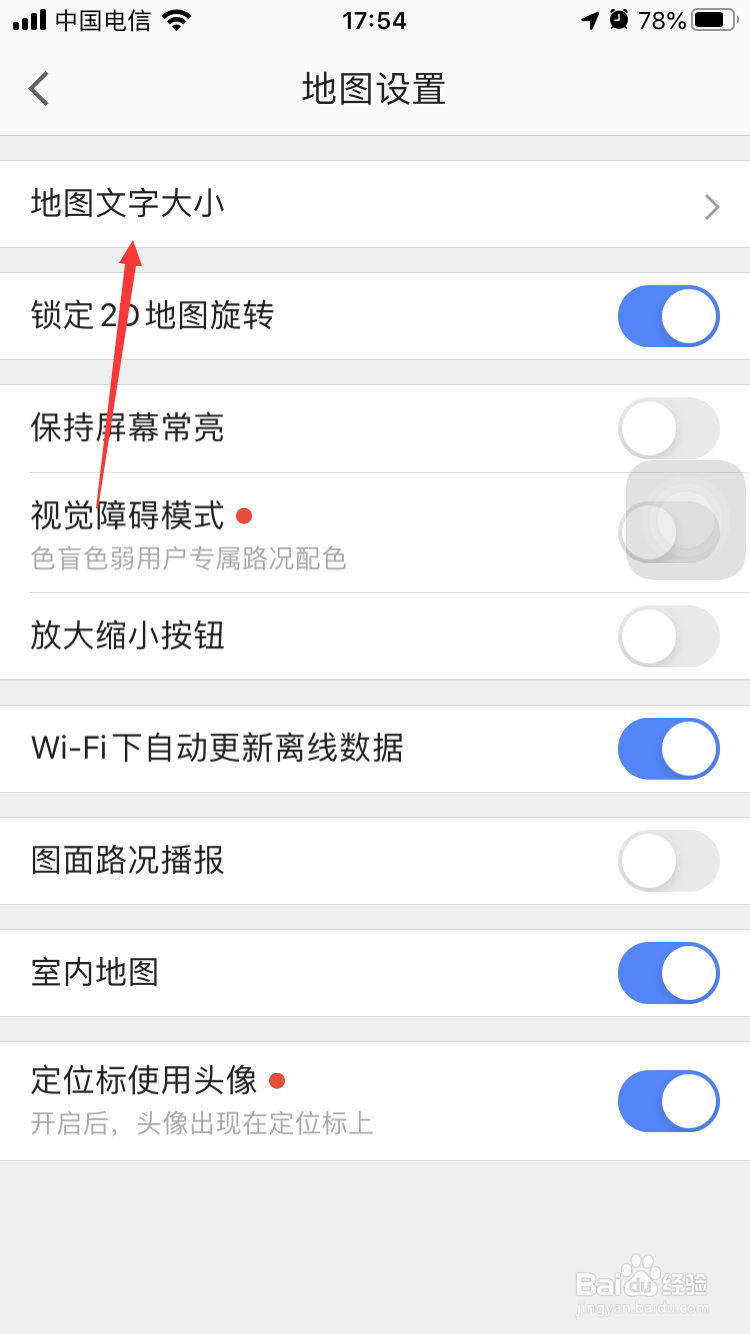Turn on 图面路况播报

coord(668,861)
